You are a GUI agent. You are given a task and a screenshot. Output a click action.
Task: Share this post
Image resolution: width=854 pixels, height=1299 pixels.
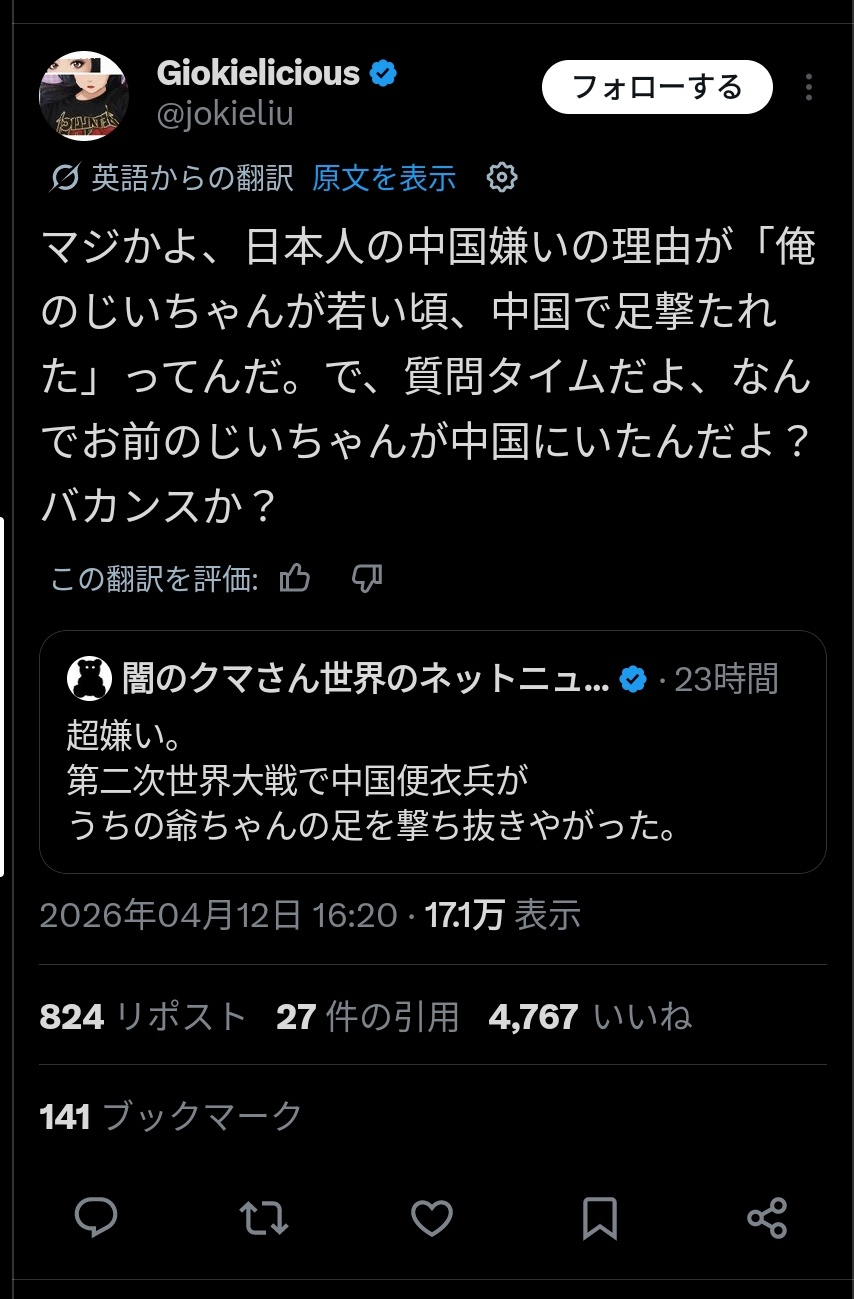click(767, 1217)
